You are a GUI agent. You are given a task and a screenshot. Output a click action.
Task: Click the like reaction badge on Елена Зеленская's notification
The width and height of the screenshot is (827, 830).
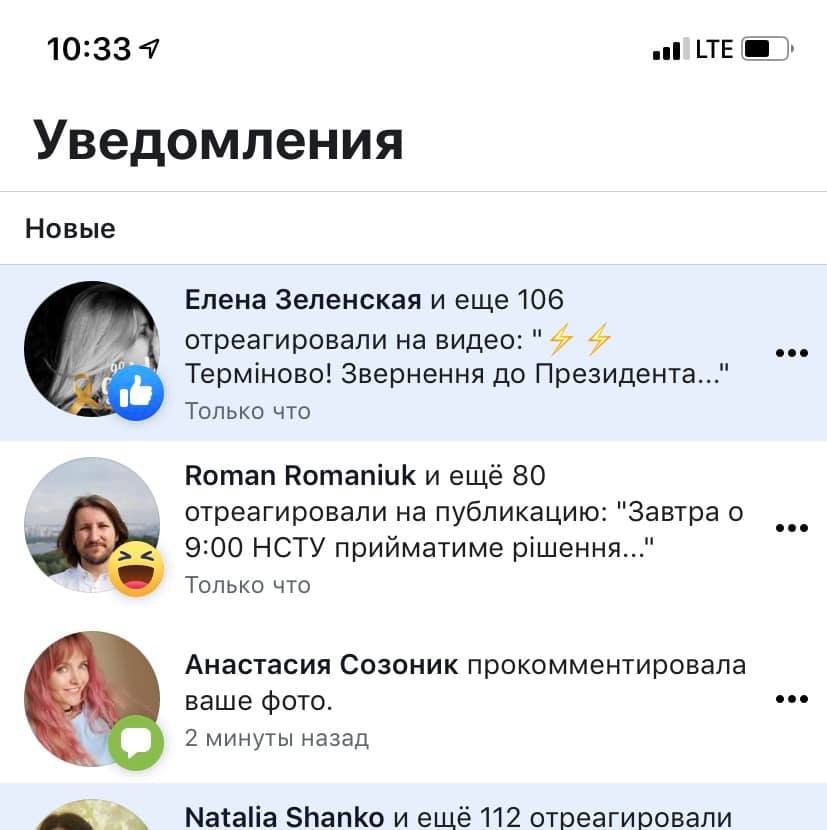[x=135, y=393]
